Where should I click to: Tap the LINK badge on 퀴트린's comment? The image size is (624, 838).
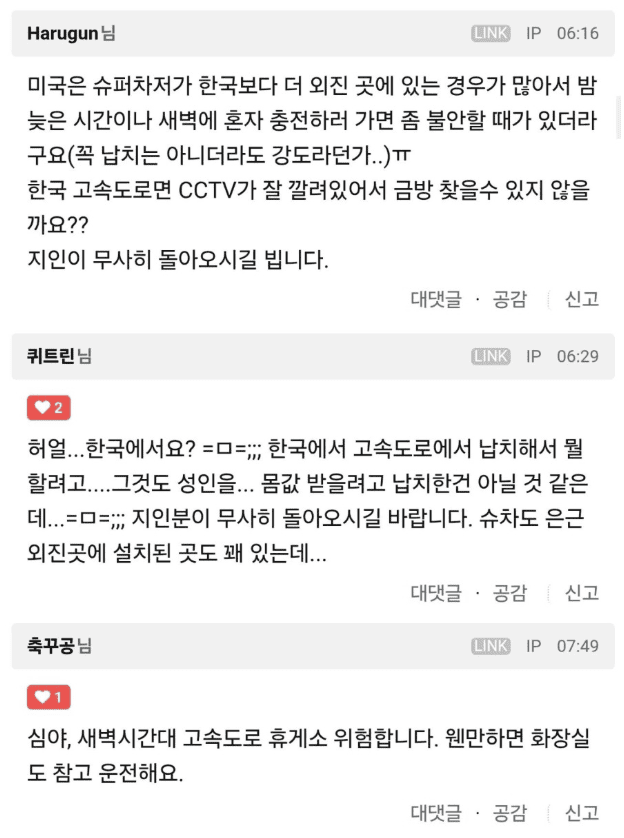(x=490, y=356)
